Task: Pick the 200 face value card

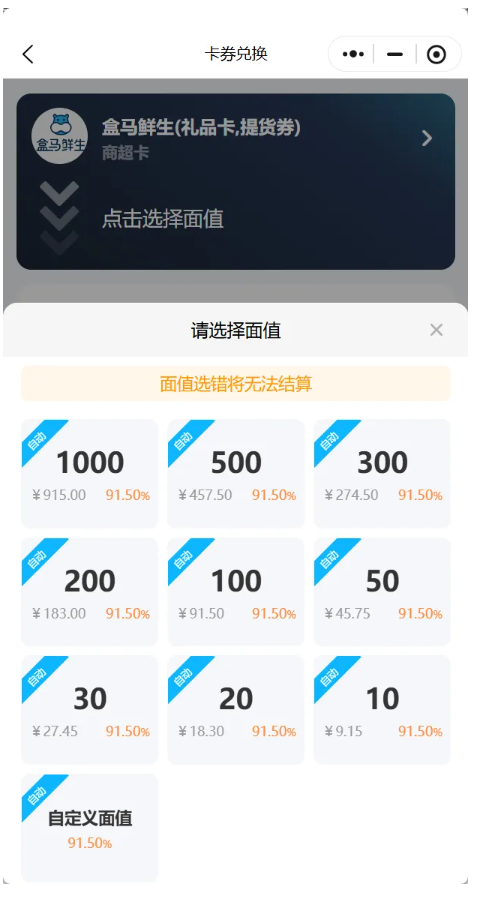Action: tap(89, 592)
